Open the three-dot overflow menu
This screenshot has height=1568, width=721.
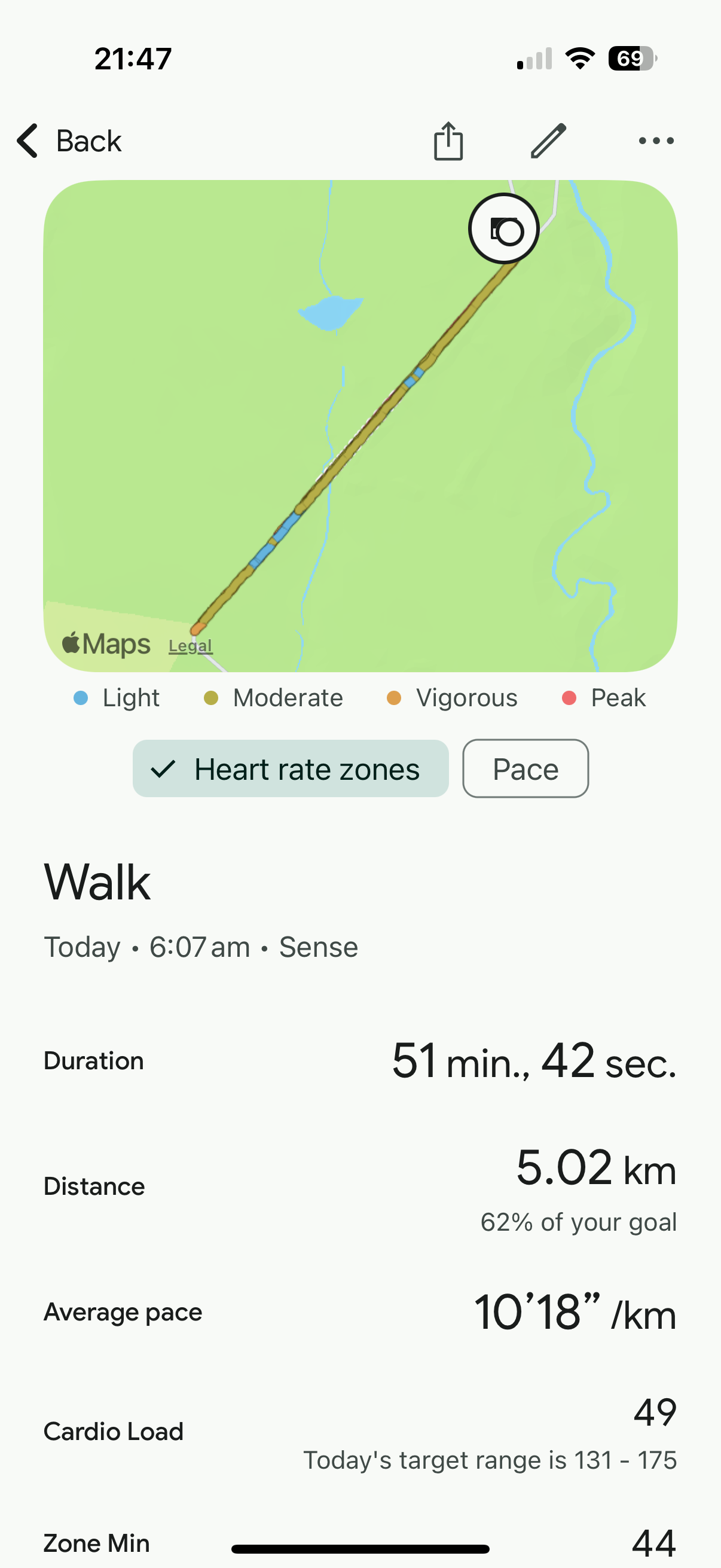tap(656, 141)
